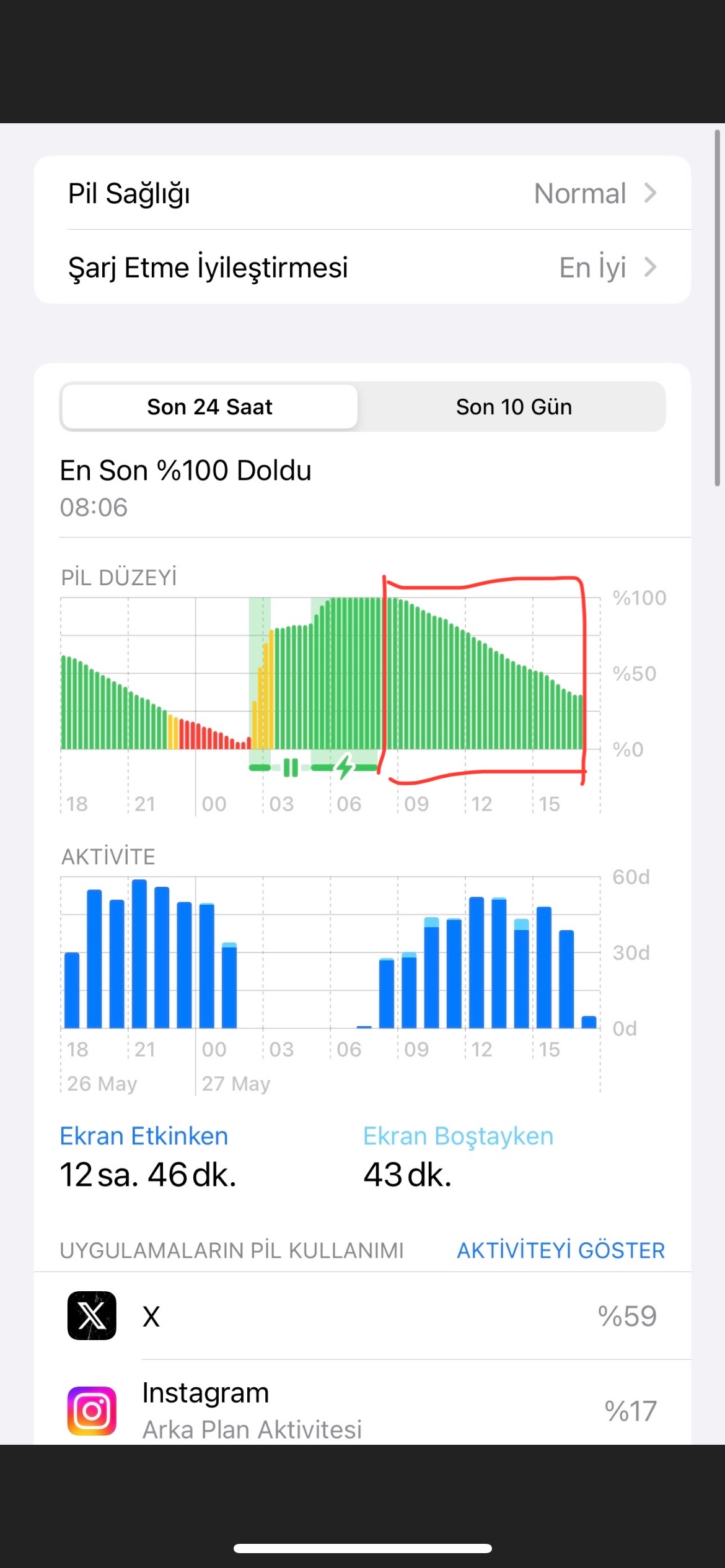Select the Son 24 Saat segment
Image resolution: width=725 pixels, height=1568 pixels.
click(210, 407)
